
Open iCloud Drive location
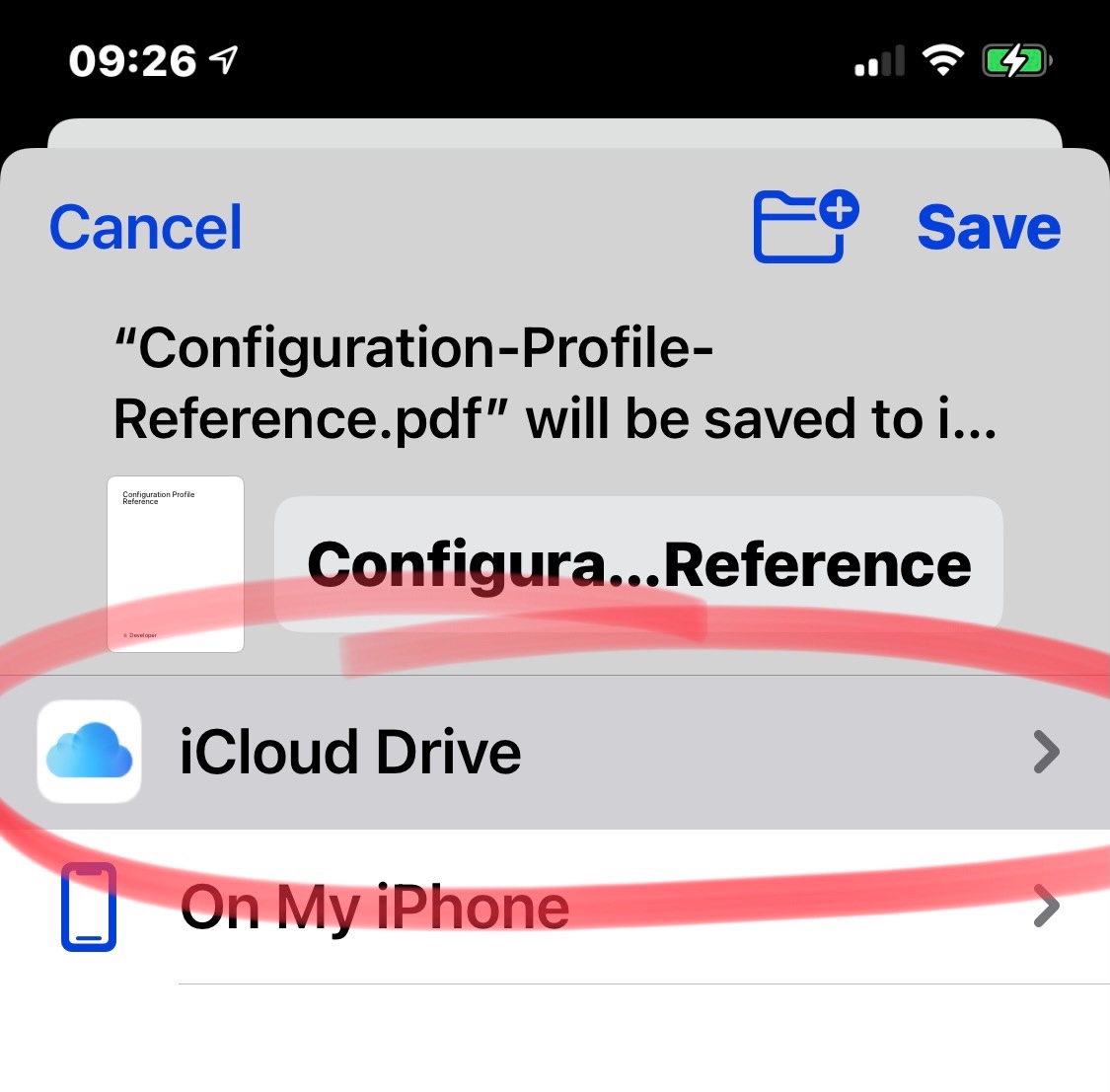(555, 753)
